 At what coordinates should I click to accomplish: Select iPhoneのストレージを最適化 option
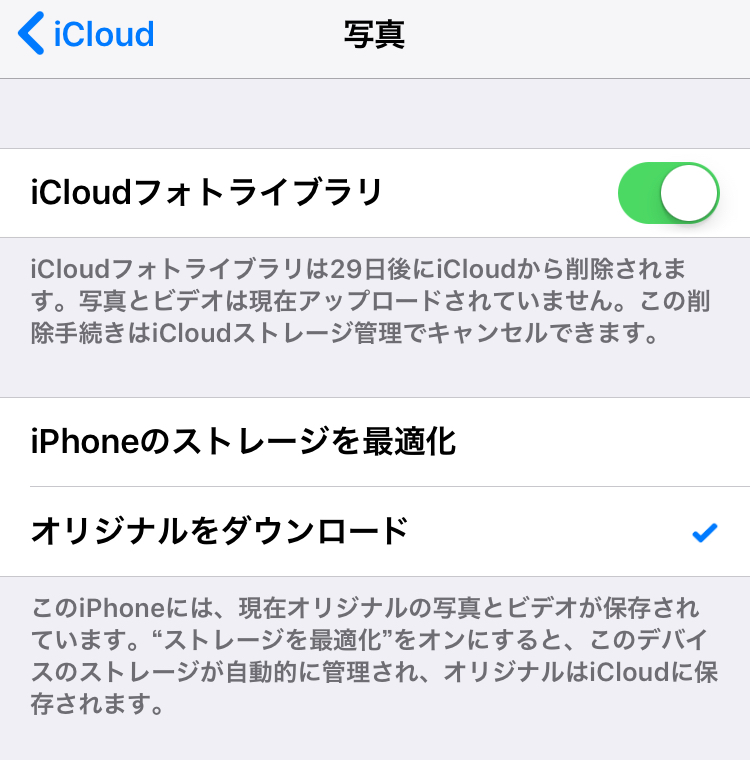tap(374, 441)
